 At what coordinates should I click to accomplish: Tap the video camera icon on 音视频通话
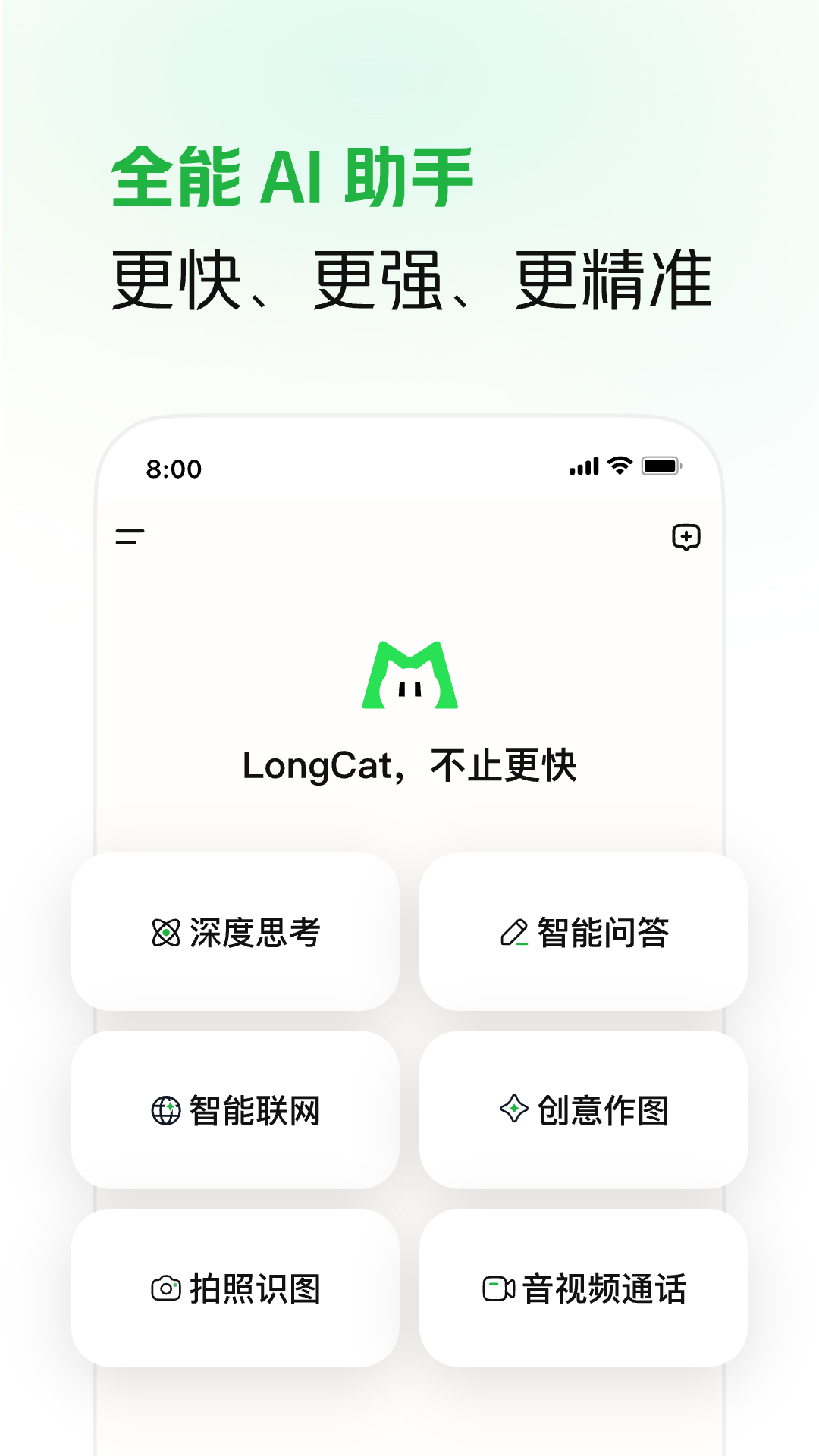coord(498,1287)
